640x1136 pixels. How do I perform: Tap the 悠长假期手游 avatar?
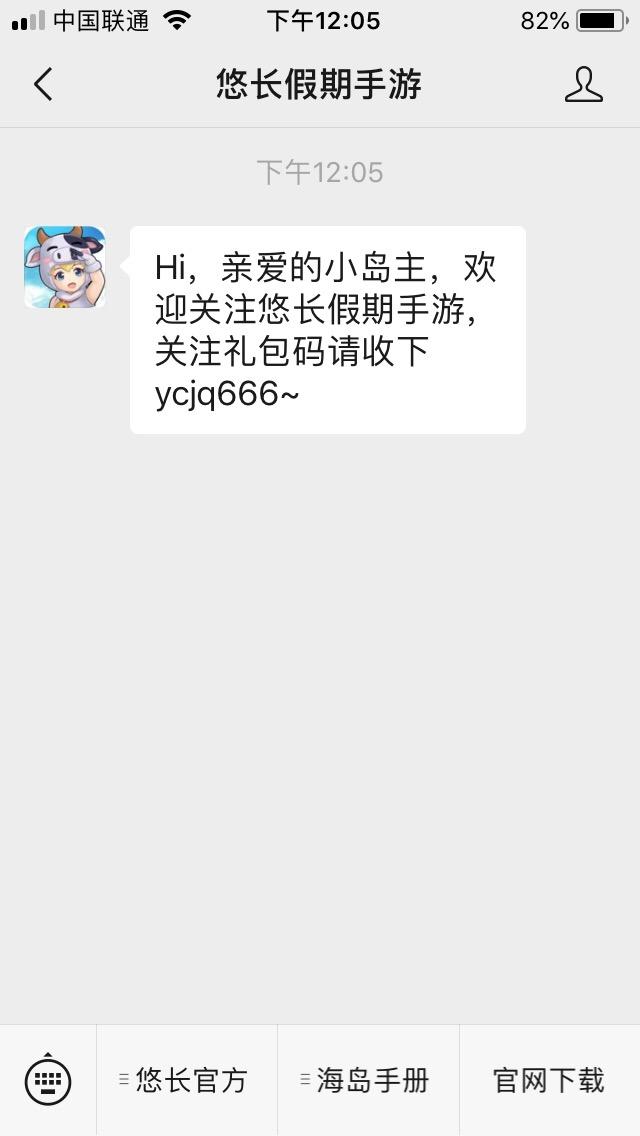65,267
